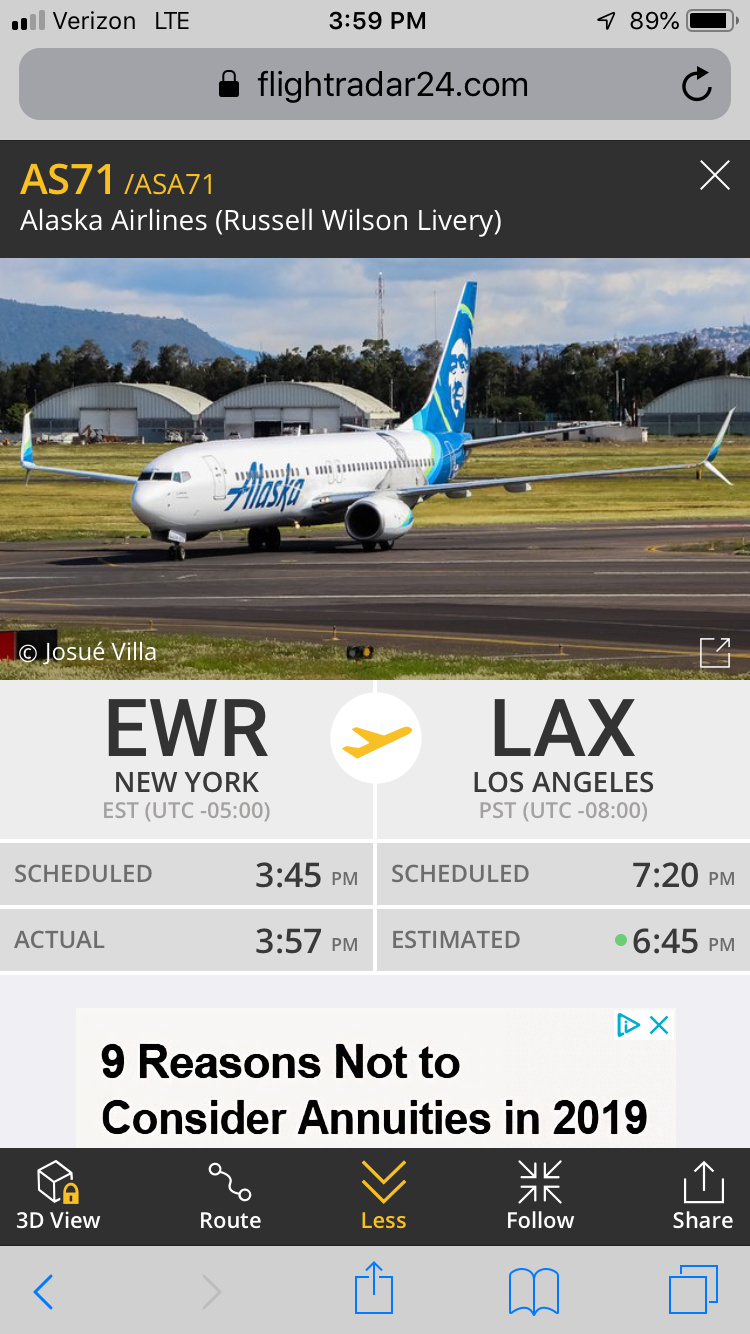Expand the aircraft photo to full view
The image size is (750, 1334).
(714, 652)
